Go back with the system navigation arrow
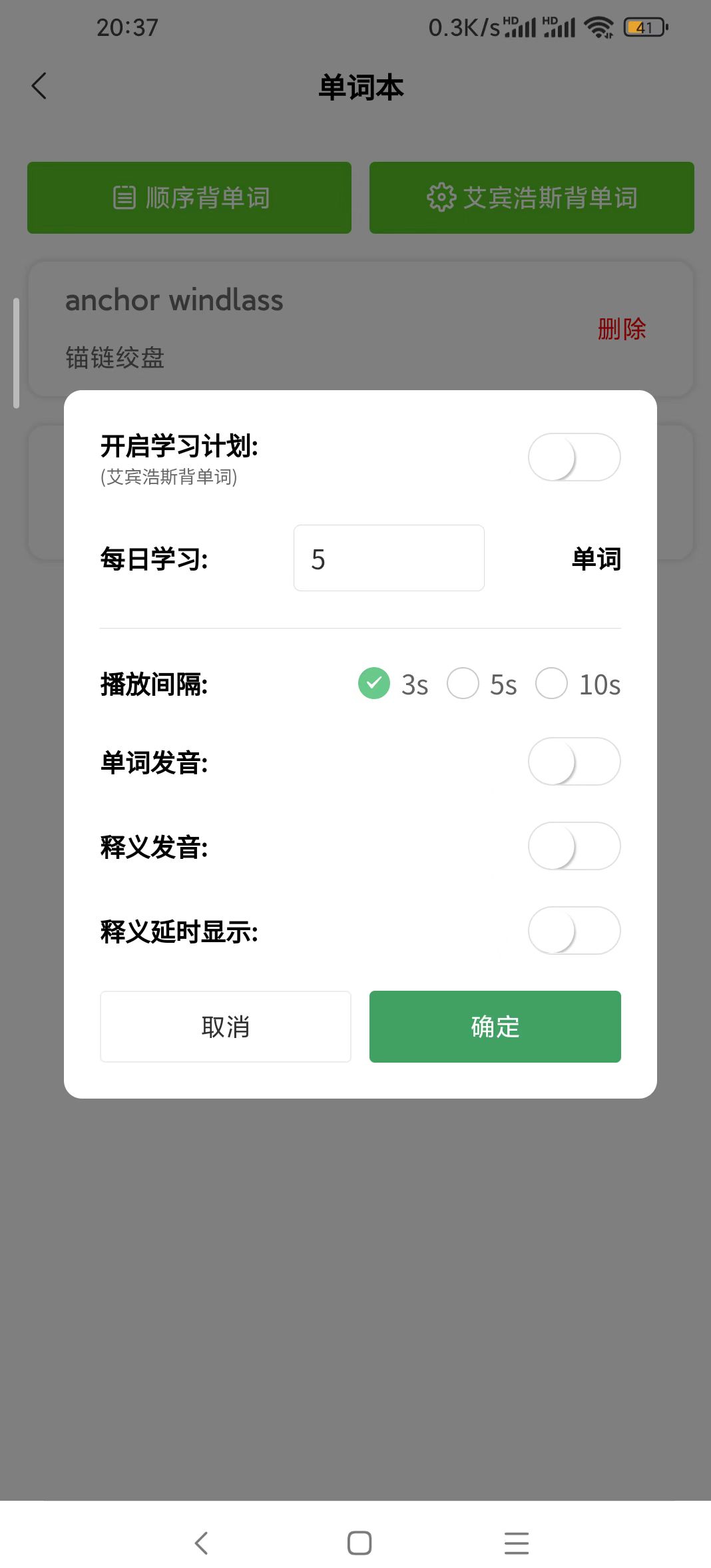This screenshot has width=711, height=1568. coord(202,1543)
